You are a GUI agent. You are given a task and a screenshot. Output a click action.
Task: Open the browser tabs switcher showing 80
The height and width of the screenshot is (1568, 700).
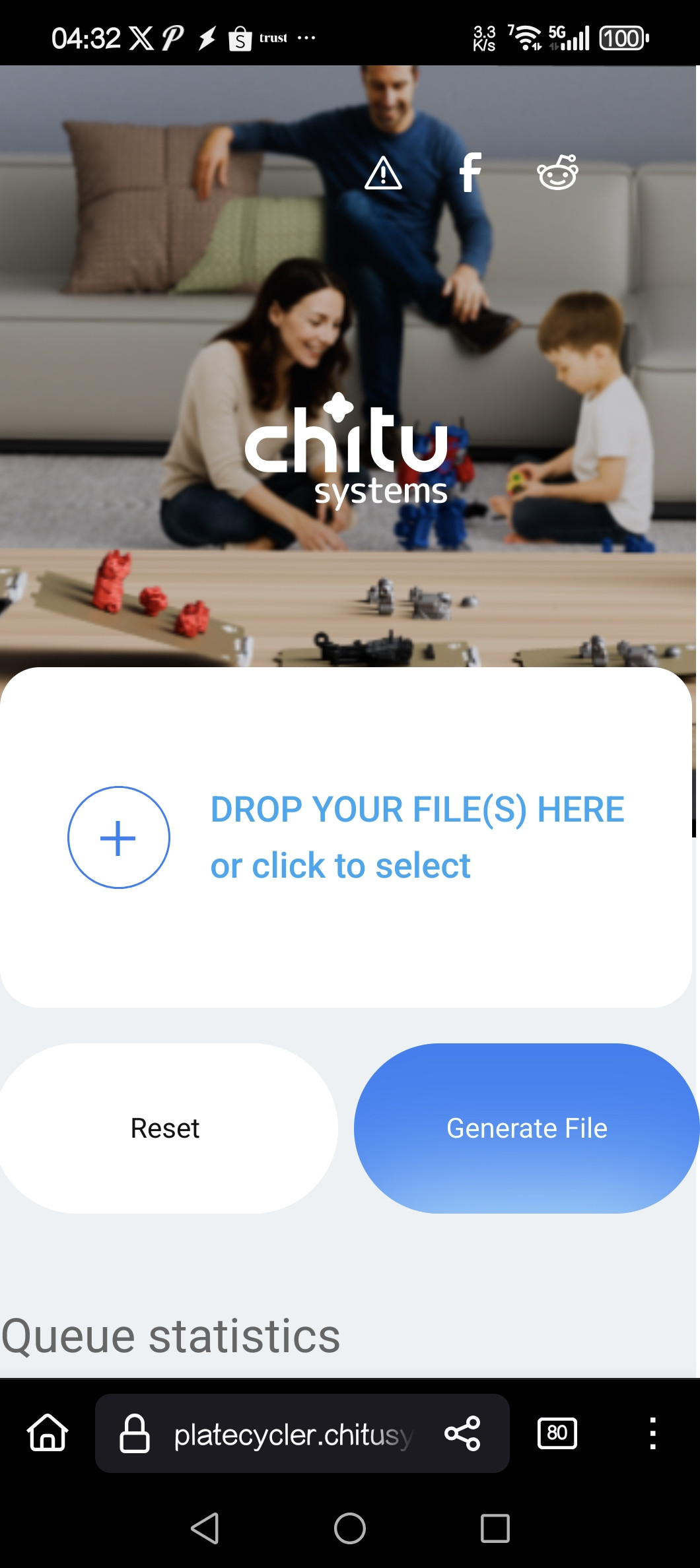[x=557, y=1433]
